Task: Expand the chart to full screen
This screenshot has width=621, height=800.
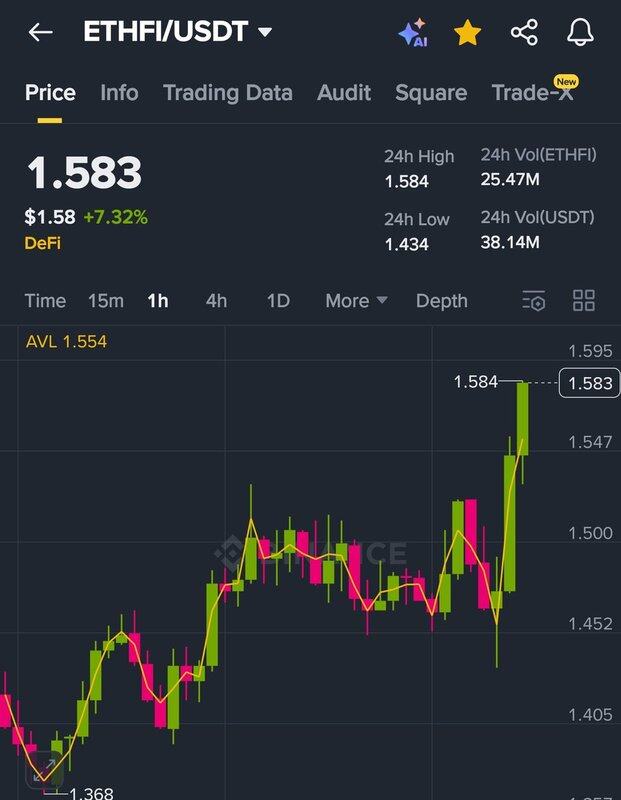Action: [44, 768]
